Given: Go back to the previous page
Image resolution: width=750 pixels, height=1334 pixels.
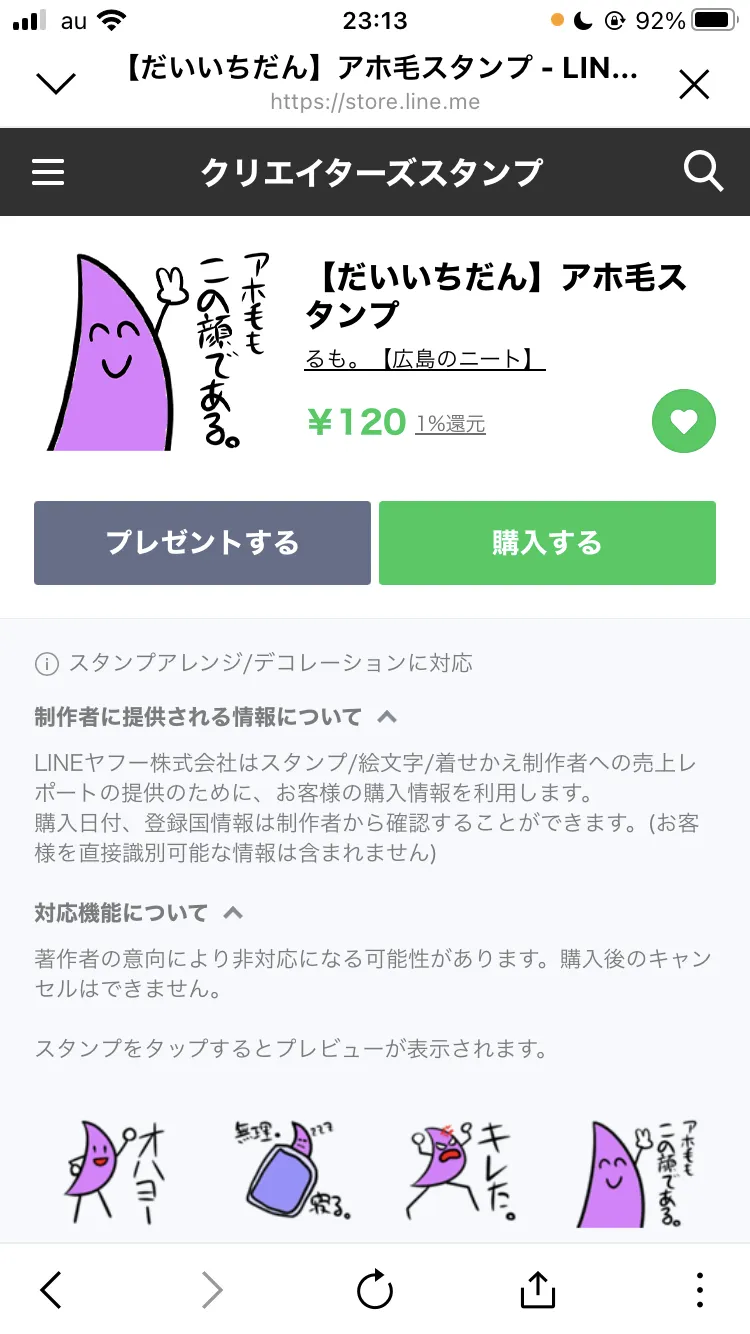Looking at the screenshot, I should [x=51, y=1290].
